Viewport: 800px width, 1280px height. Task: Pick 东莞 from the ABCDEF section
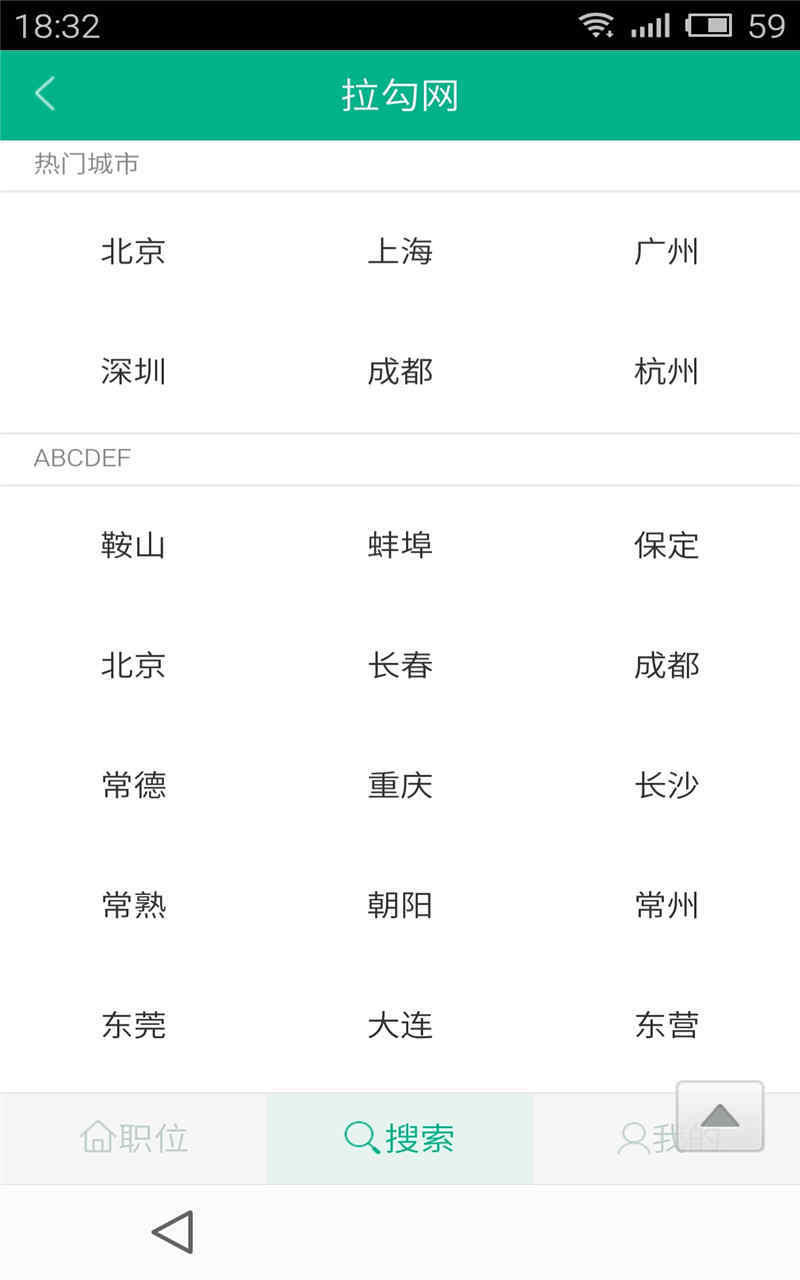(133, 1024)
